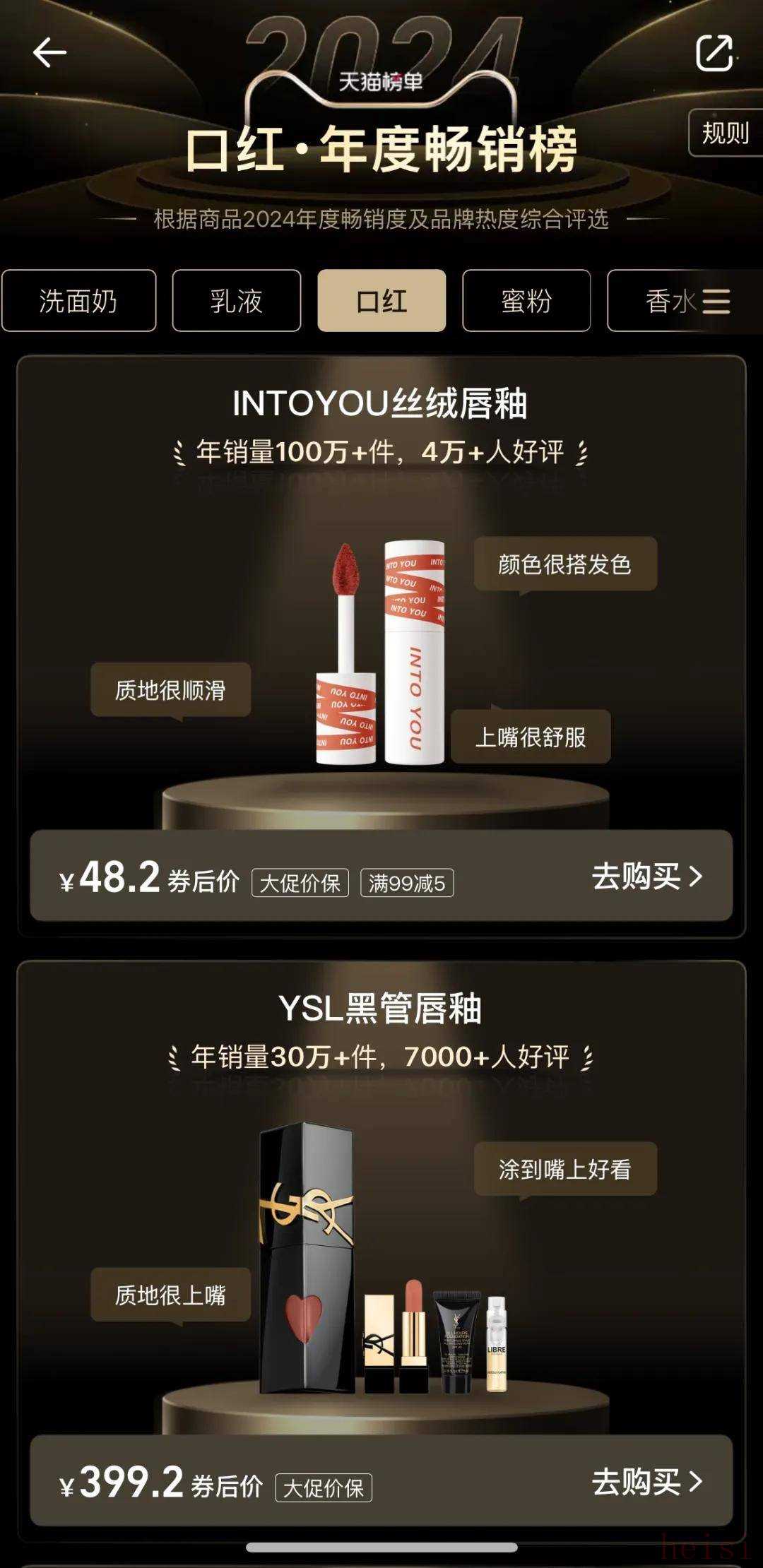The image size is (763, 1568).
Task: Open the INTOYOU丝绒唇釉 product card
Action: [x=381, y=636]
